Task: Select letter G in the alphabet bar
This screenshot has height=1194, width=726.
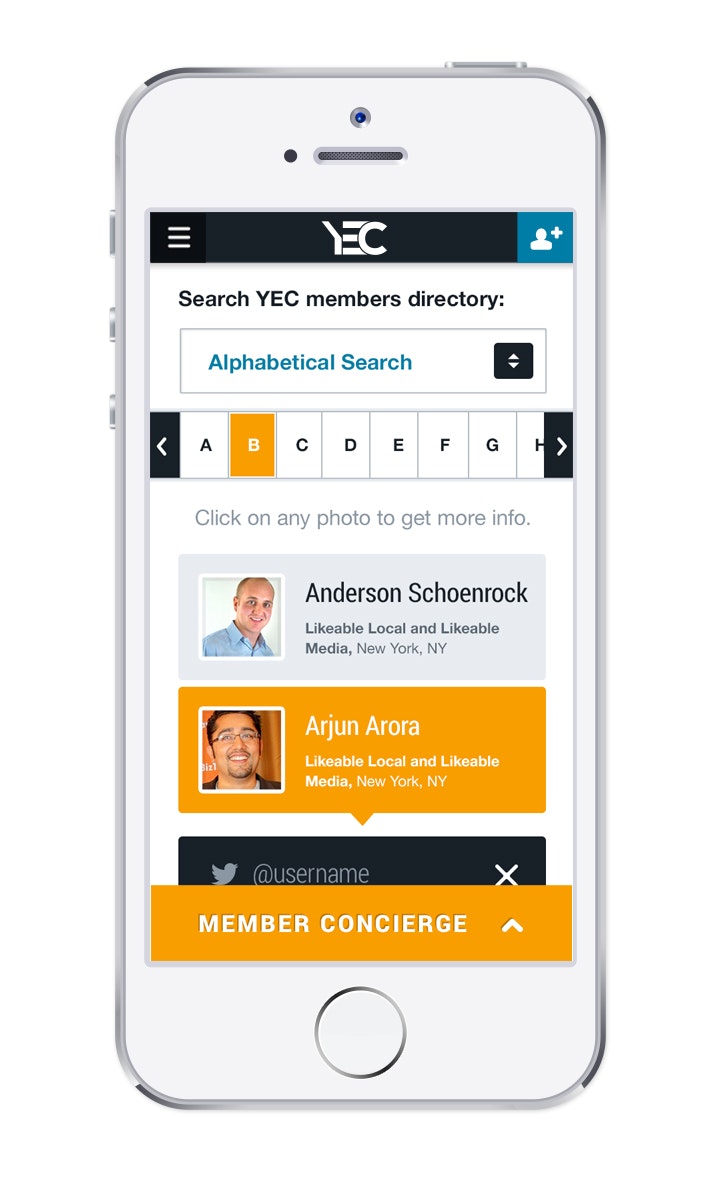Action: coord(492,446)
